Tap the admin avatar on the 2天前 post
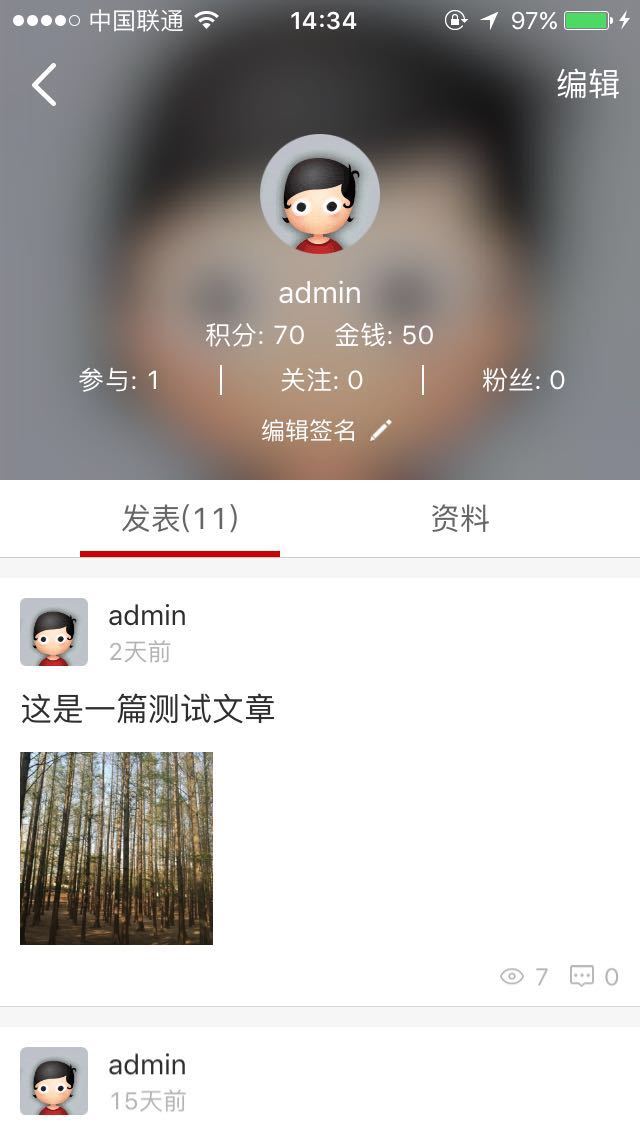 tap(54, 632)
